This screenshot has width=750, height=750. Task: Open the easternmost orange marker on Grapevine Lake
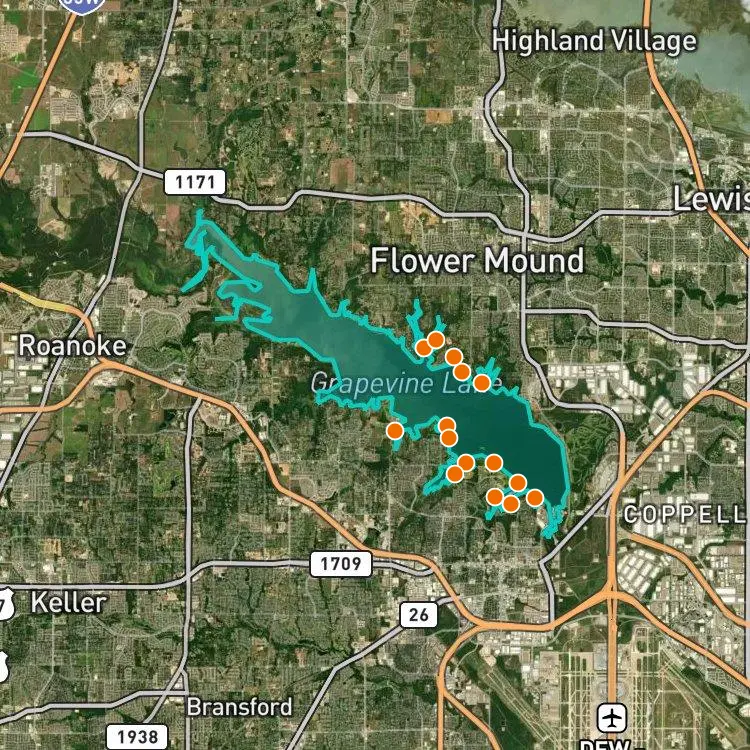click(x=534, y=497)
